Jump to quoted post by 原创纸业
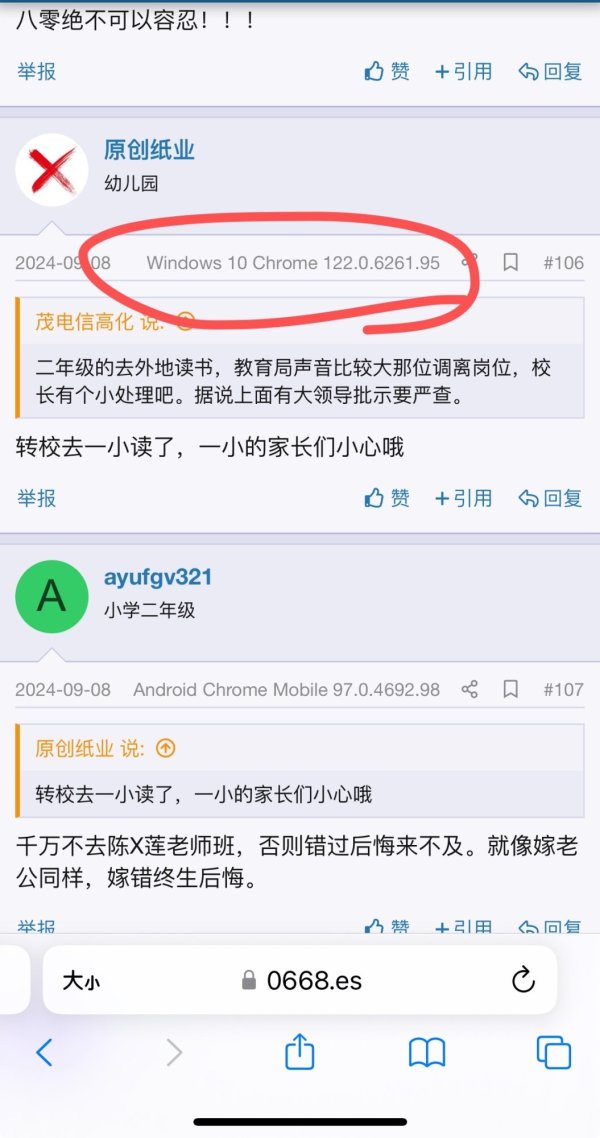This screenshot has height=1138, width=600. 166,748
